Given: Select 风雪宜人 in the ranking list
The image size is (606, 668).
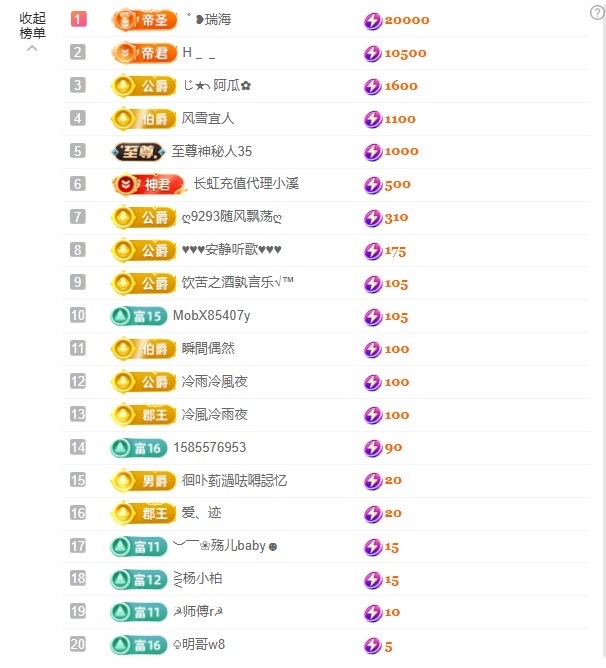Looking at the screenshot, I should [x=208, y=119].
